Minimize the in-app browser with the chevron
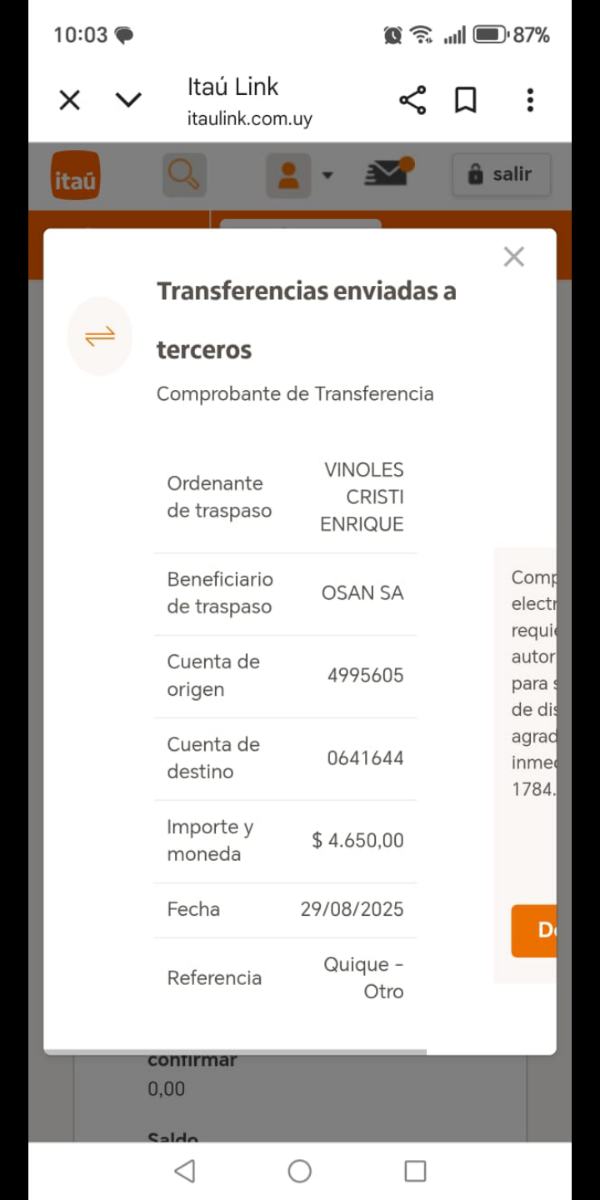The height and width of the screenshot is (1200, 600). tap(129, 100)
